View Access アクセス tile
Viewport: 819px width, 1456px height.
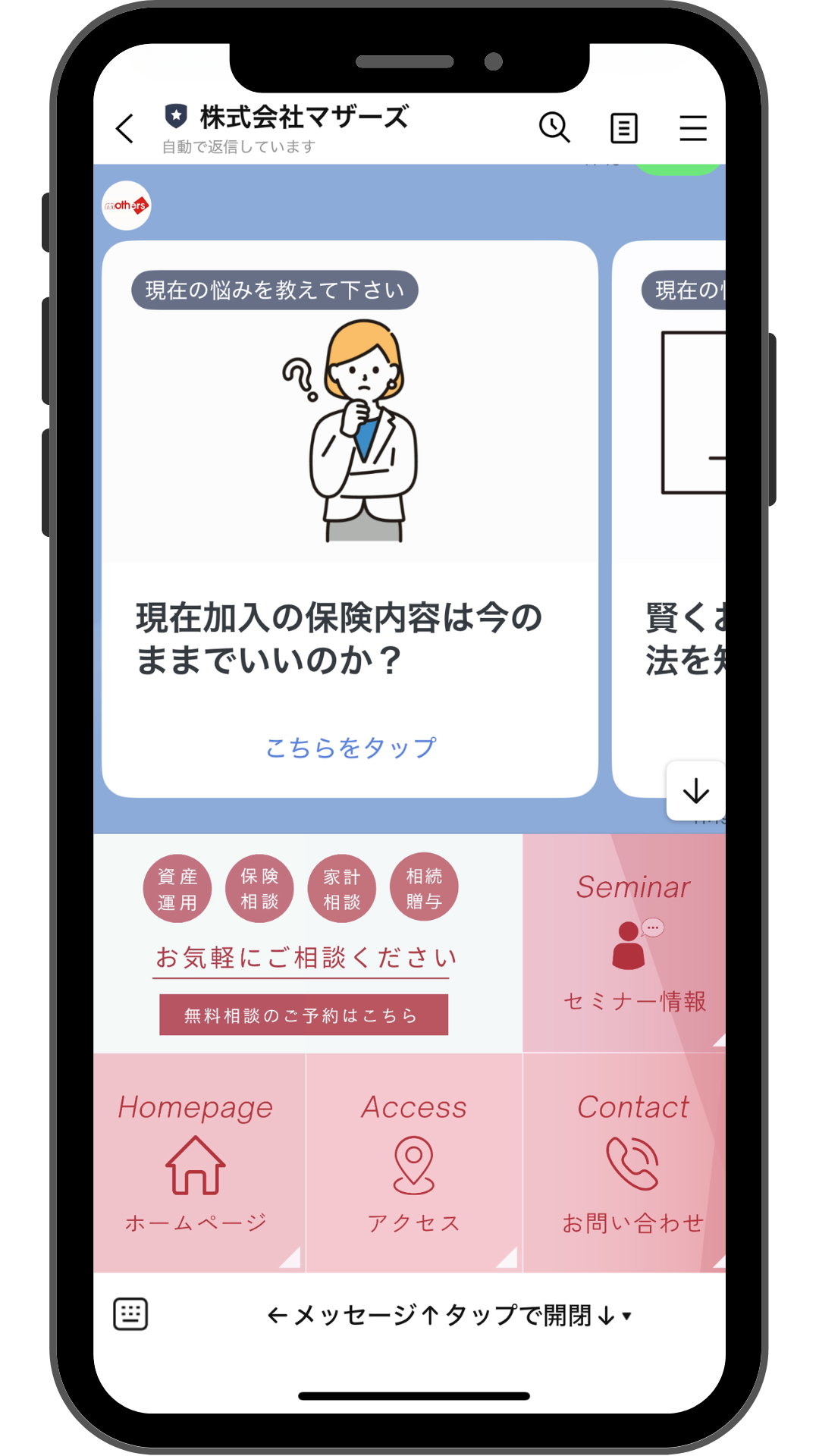point(414,1163)
